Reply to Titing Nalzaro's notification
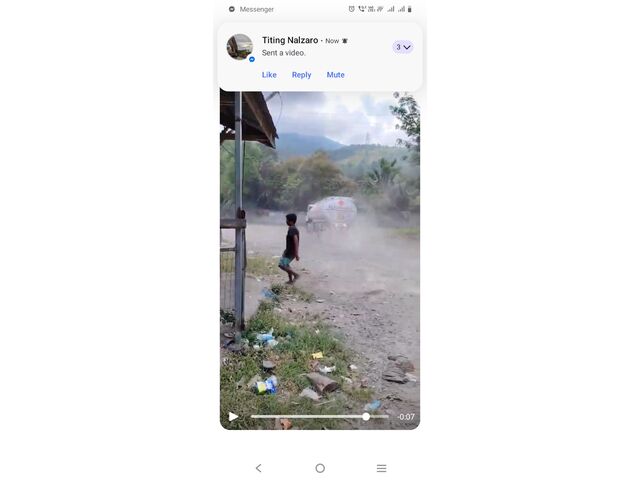 301,75
